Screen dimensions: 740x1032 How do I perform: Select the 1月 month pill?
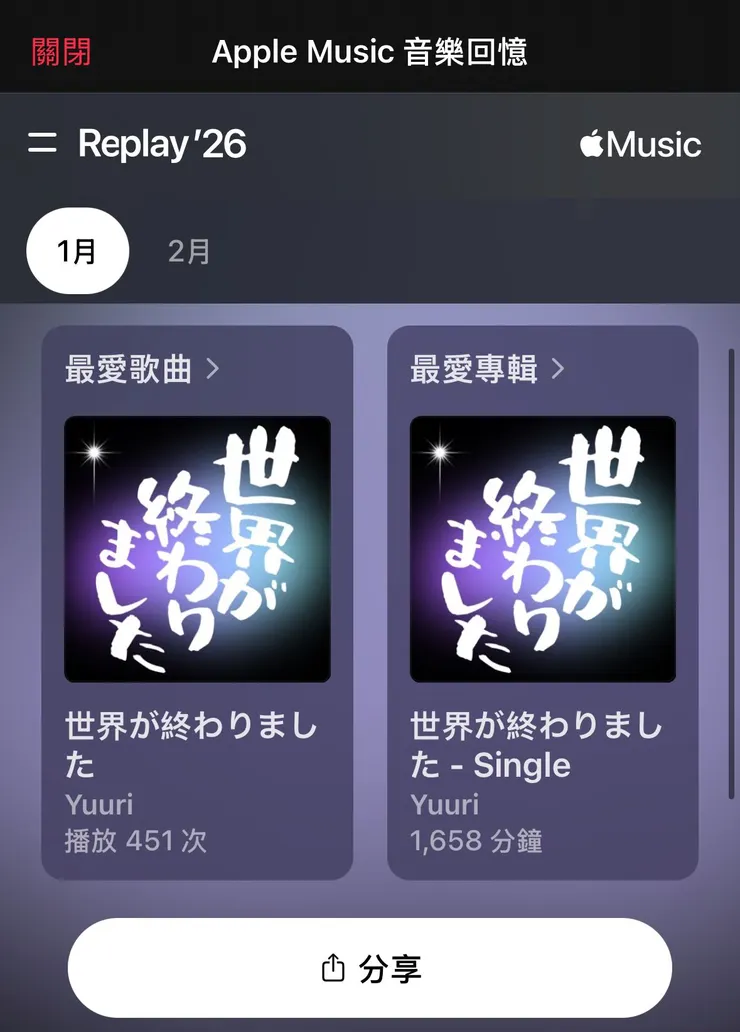pyautogui.click(x=77, y=252)
